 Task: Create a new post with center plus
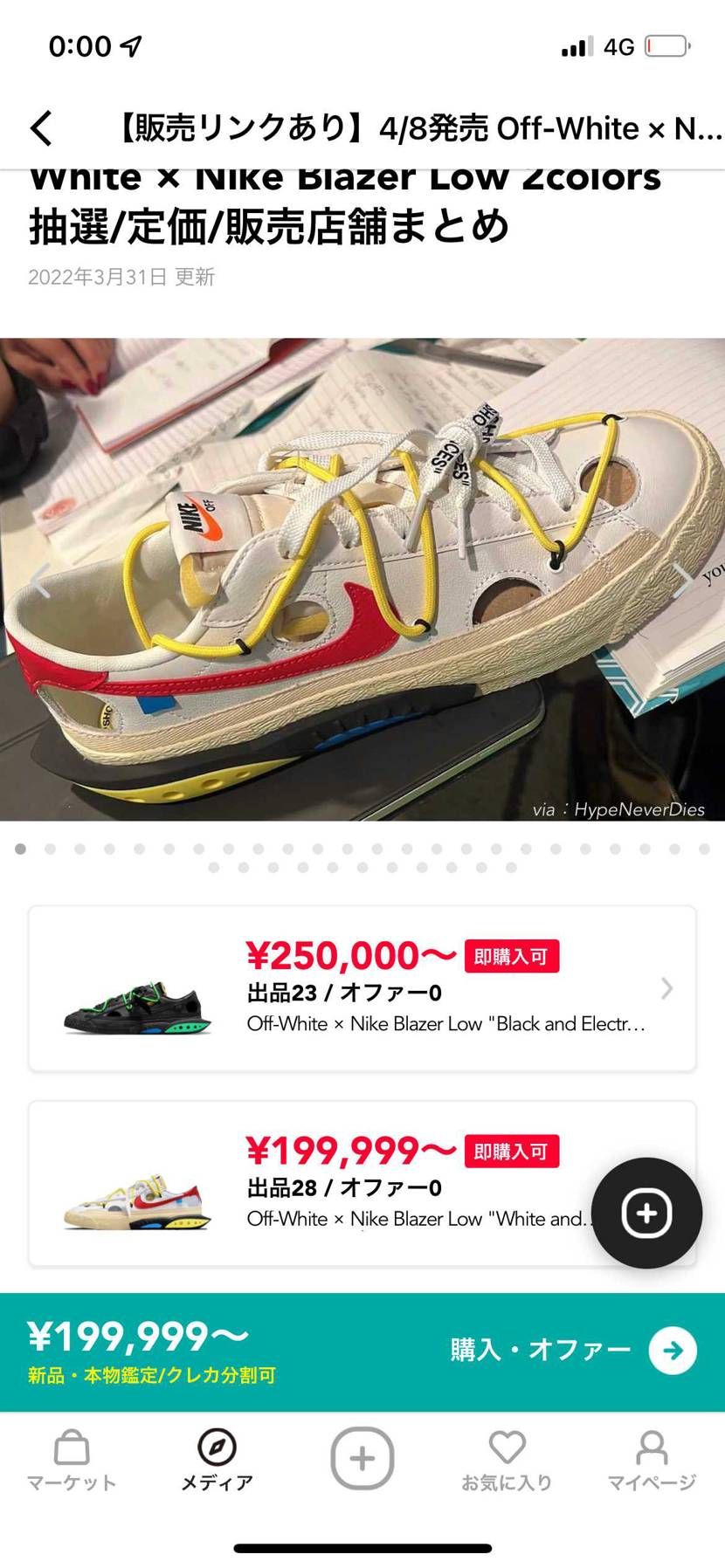point(362,1458)
